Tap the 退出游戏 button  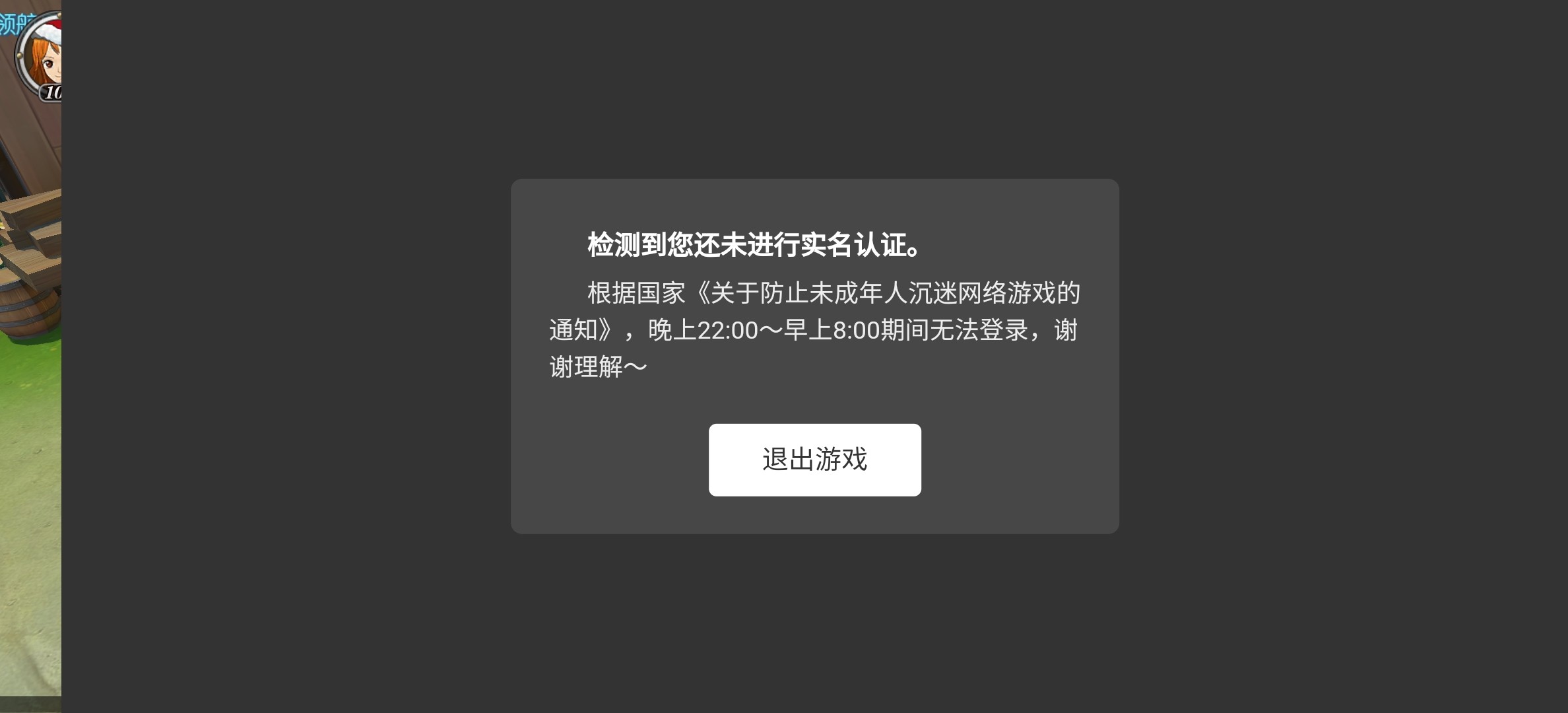tap(814, 459)
